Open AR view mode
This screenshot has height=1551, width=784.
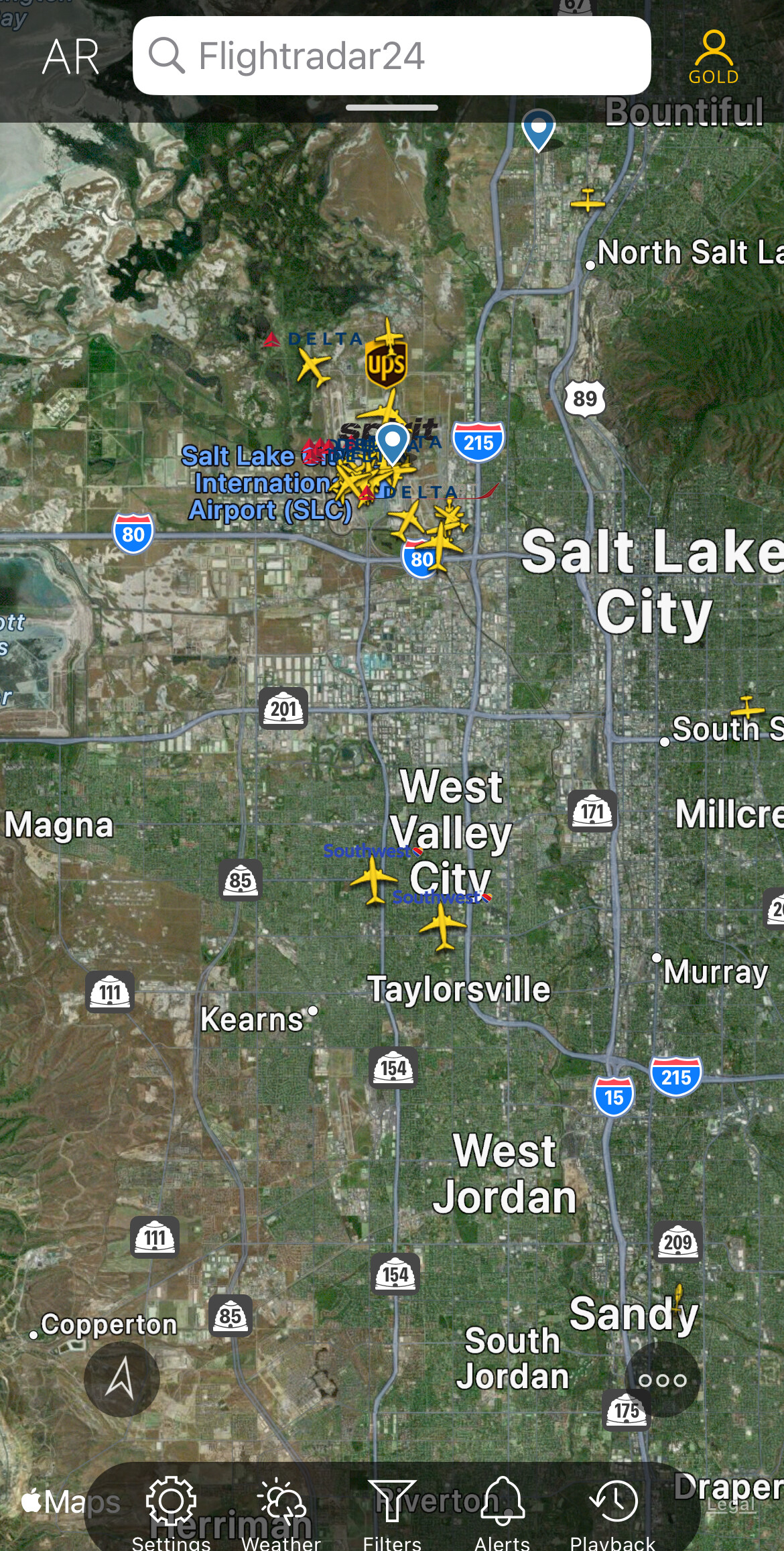point(70,56)
